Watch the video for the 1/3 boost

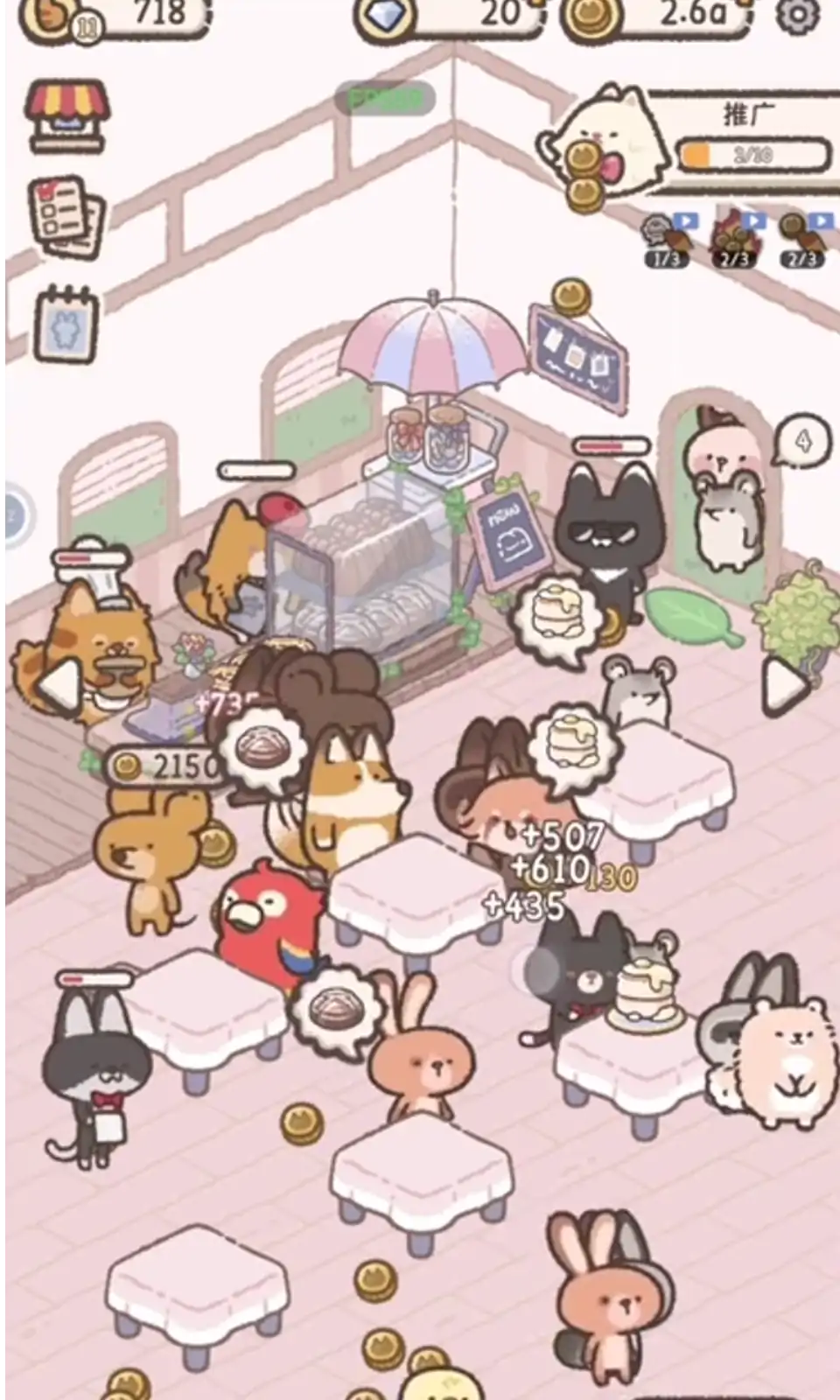coord(669,239)
